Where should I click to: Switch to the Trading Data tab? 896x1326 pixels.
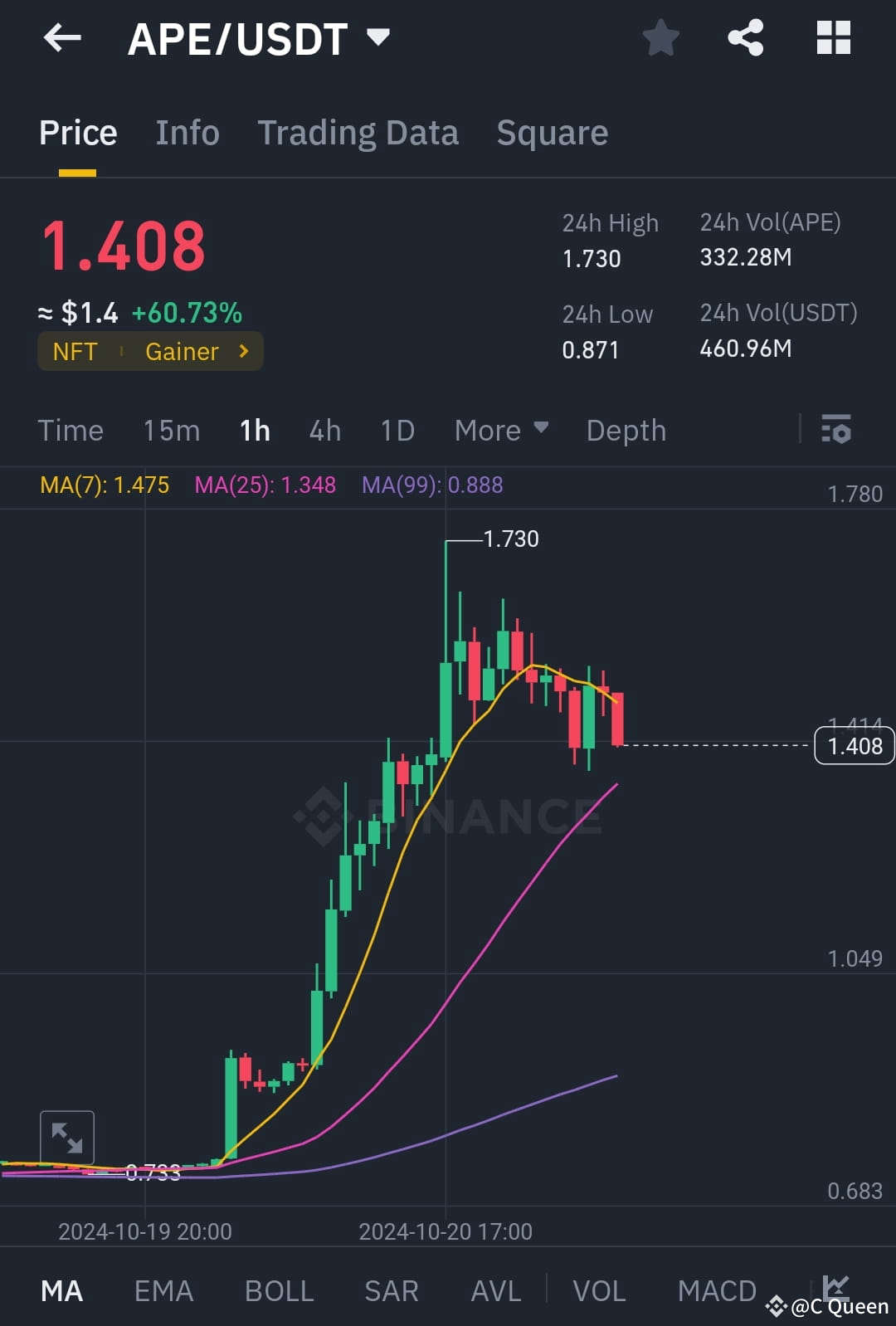358,133
